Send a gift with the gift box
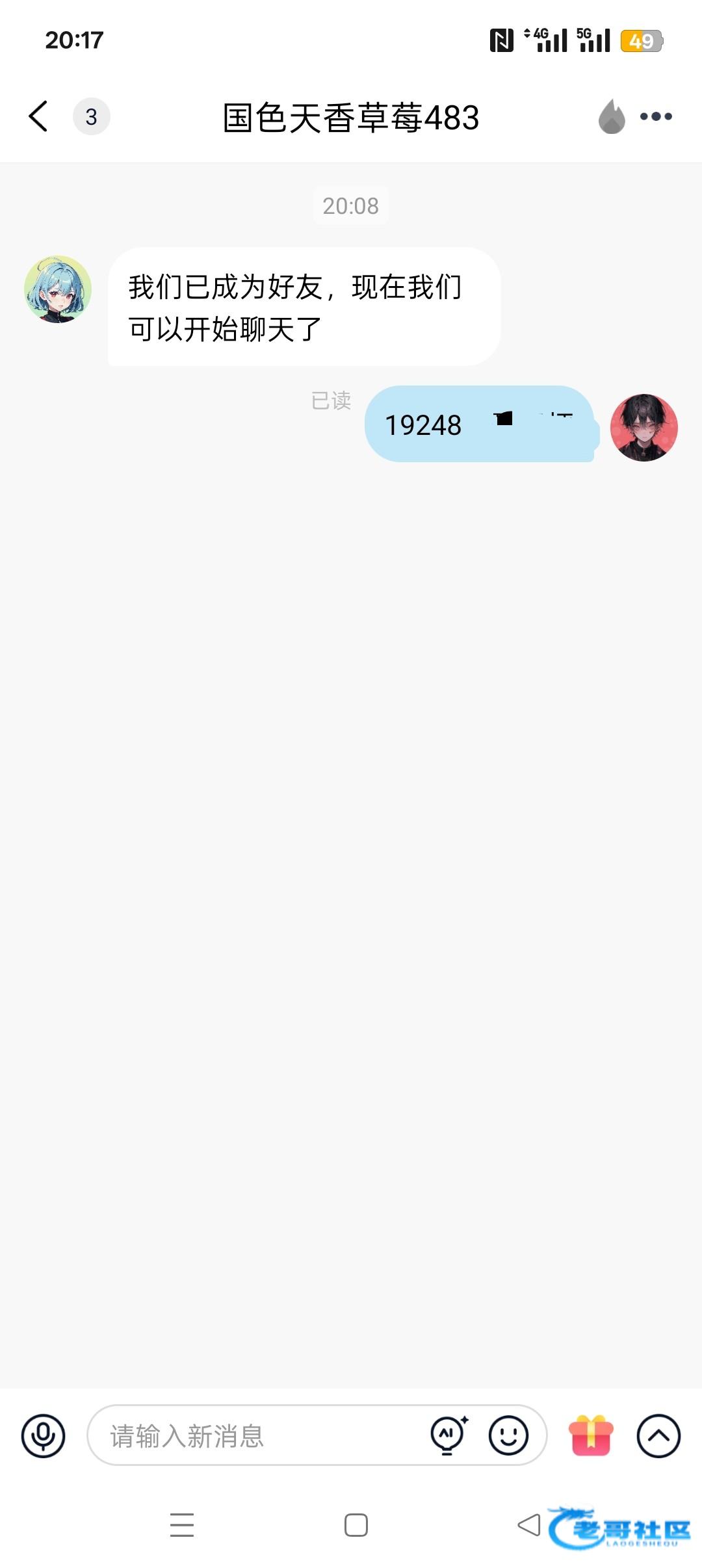Screen dimensions: 702x1568 click(591, 1435)
